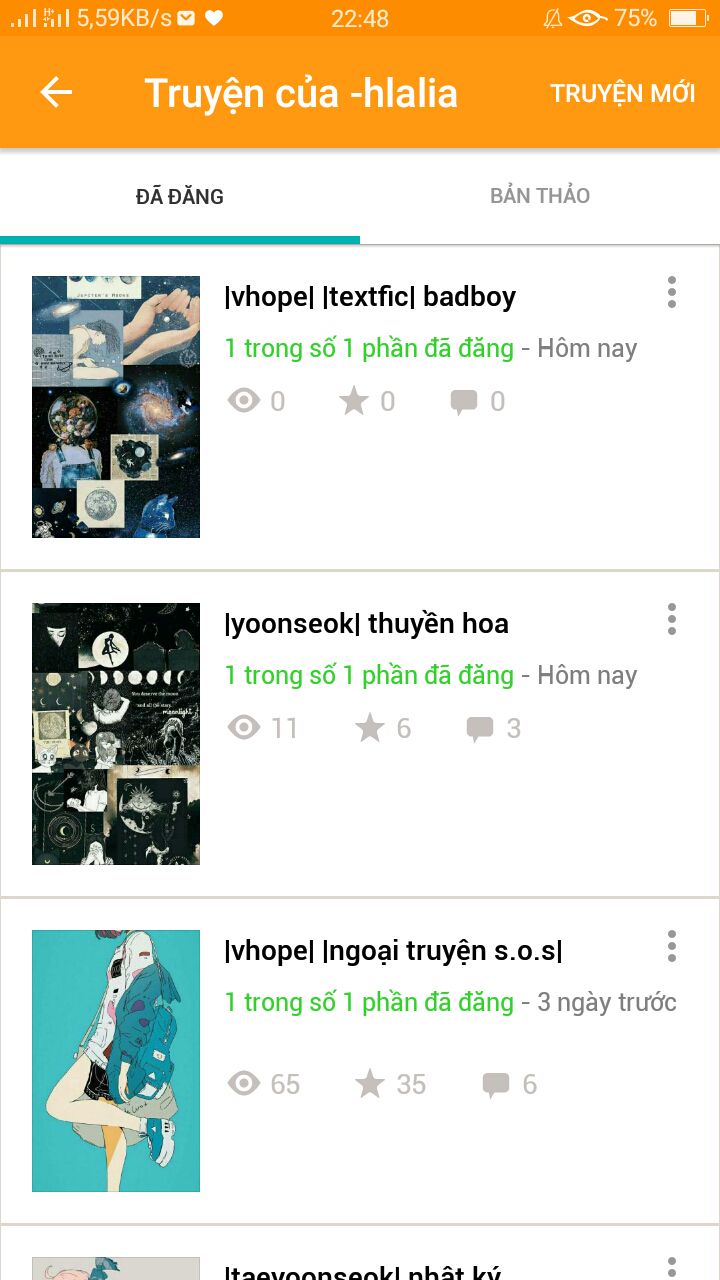Open overflow menu for badboy story
Image resolution: width=720 pixels, height=1280 pixels.
click(672, 292)
